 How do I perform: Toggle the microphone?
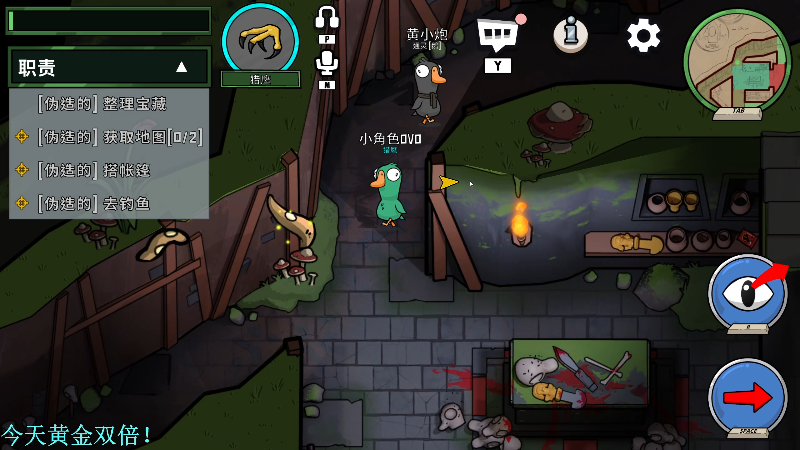[x=326, y=62]
